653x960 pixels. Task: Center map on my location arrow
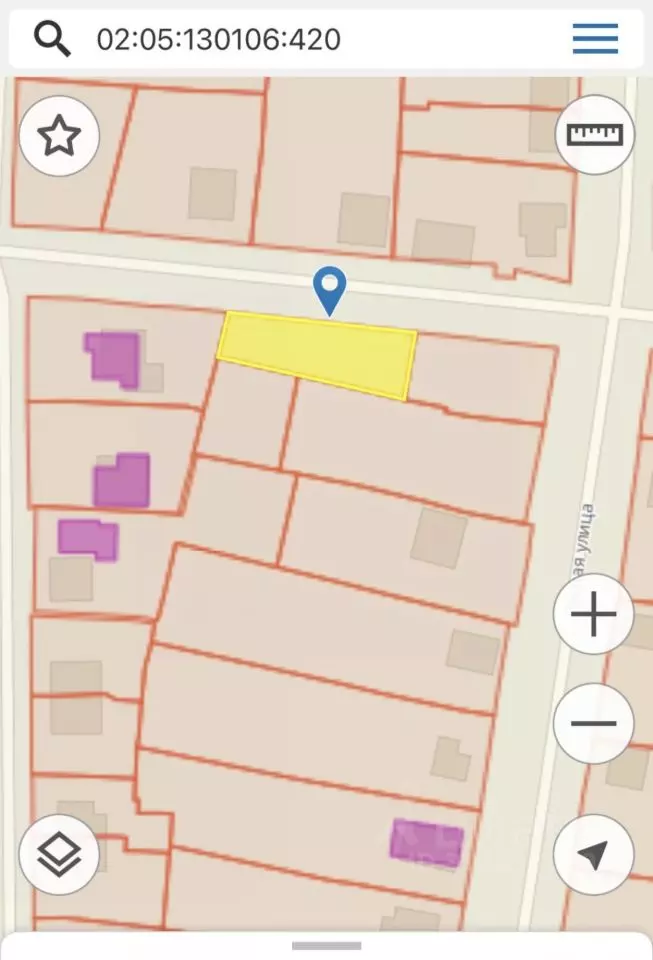coord(593,854)
